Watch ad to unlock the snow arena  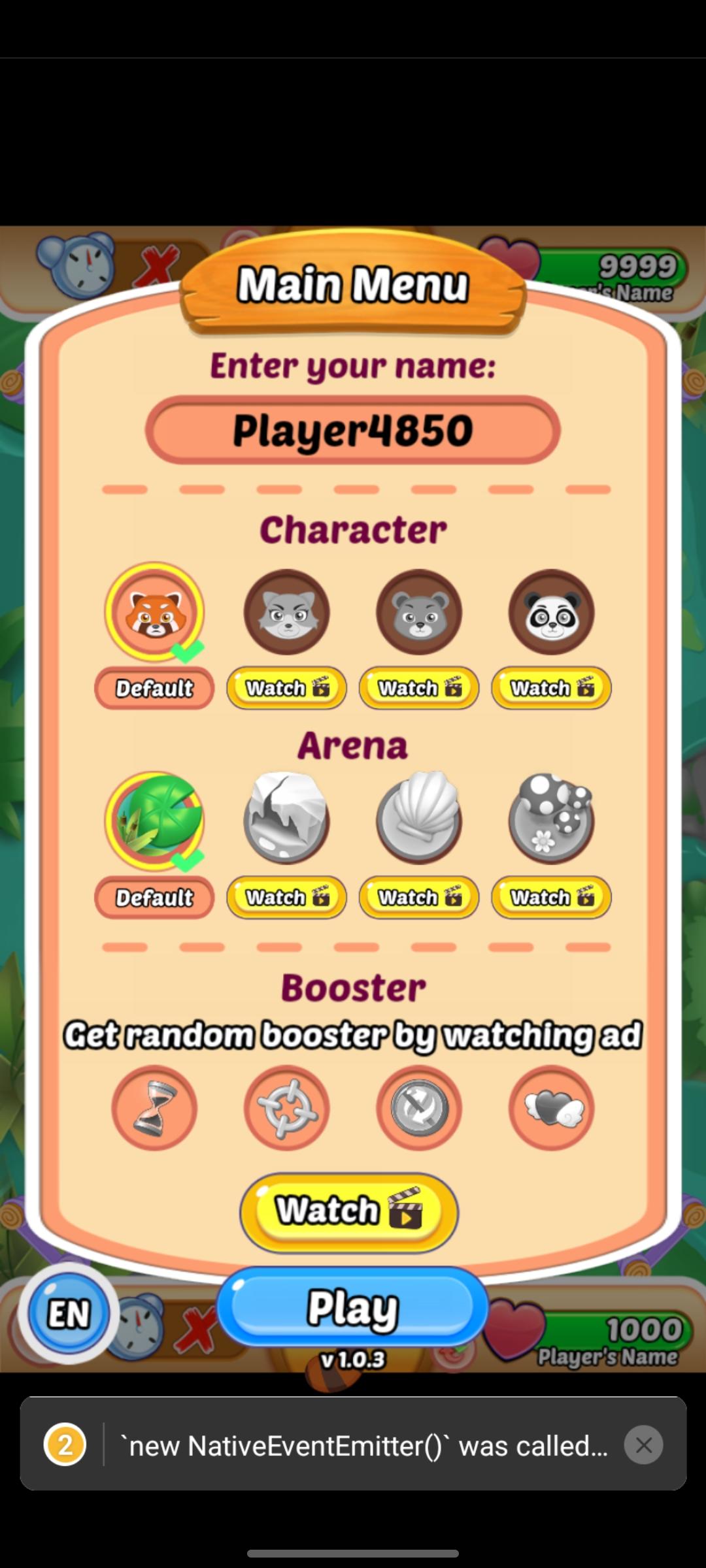coord(287,897)
